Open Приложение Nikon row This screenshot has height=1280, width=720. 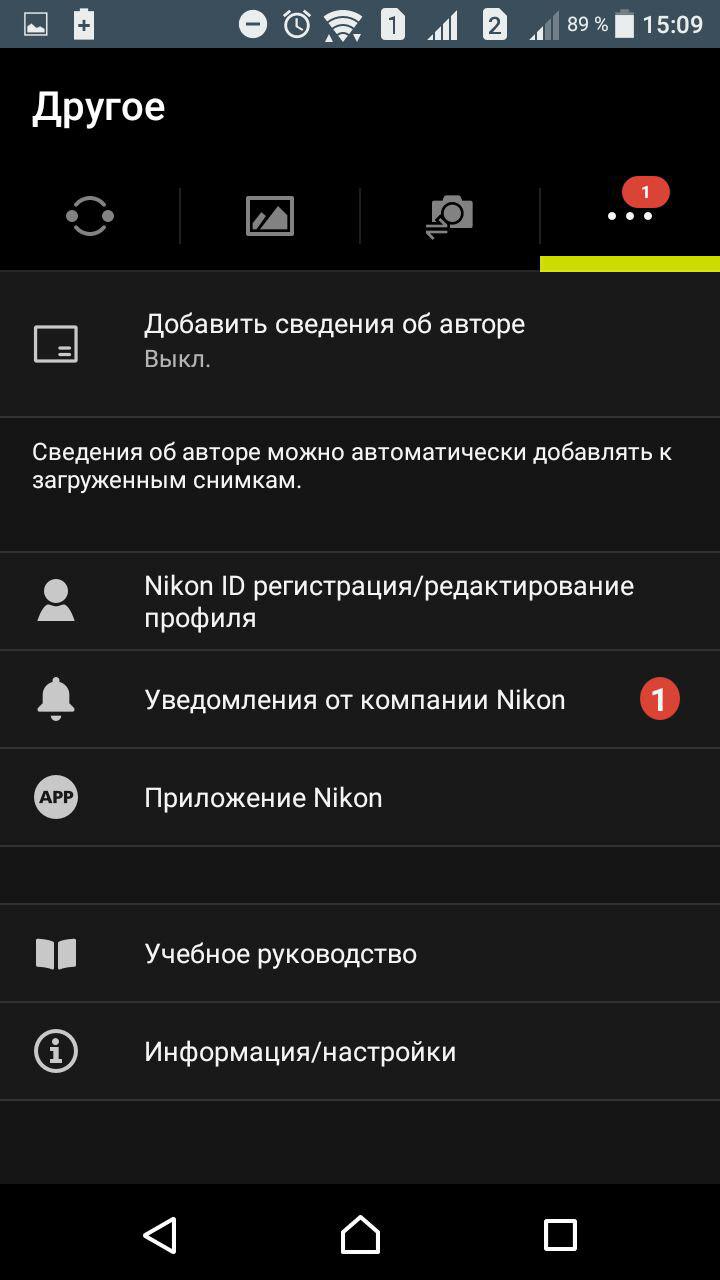click(360, 797)
